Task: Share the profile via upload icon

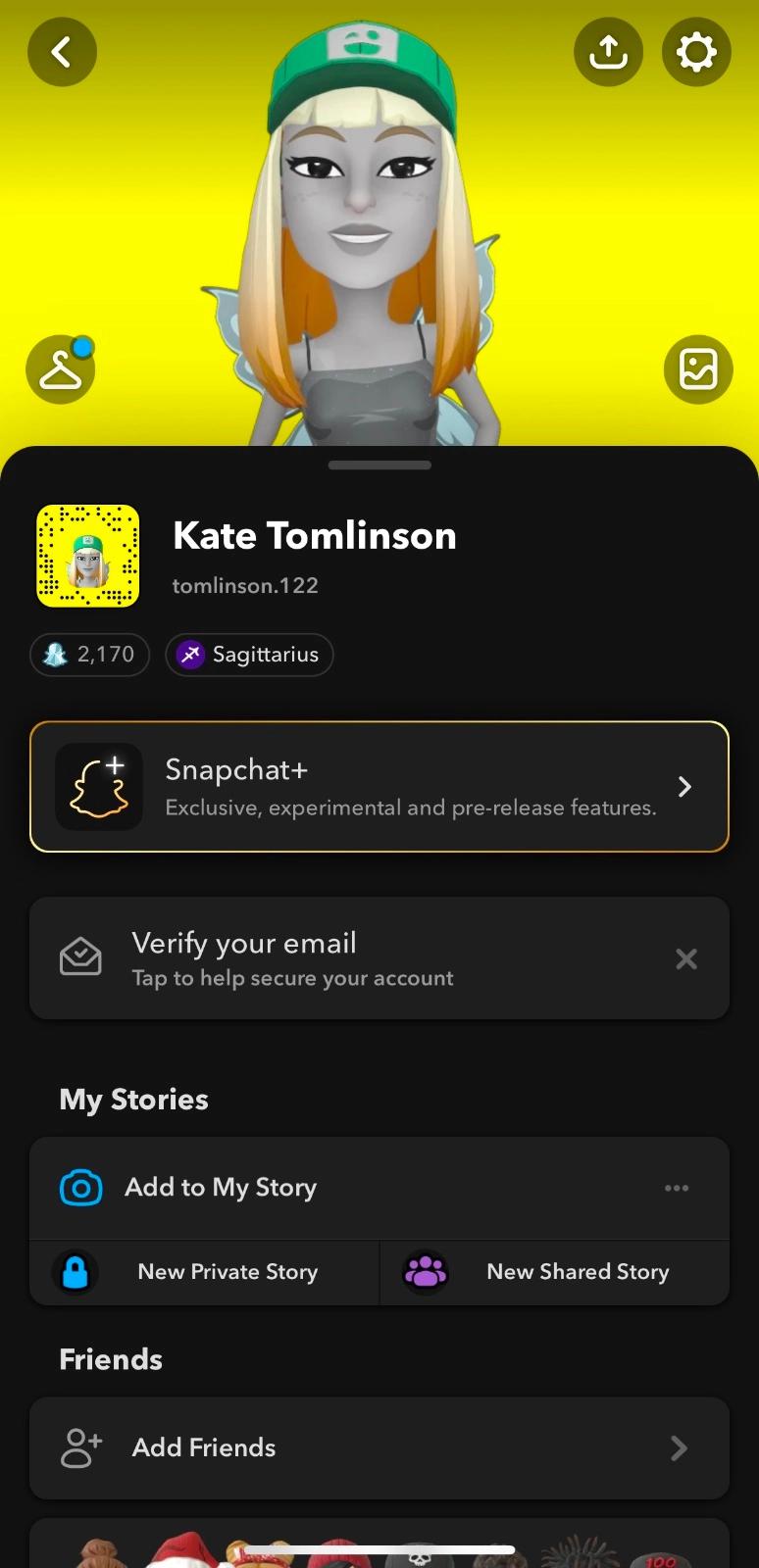Action: (x=608, y=52)
